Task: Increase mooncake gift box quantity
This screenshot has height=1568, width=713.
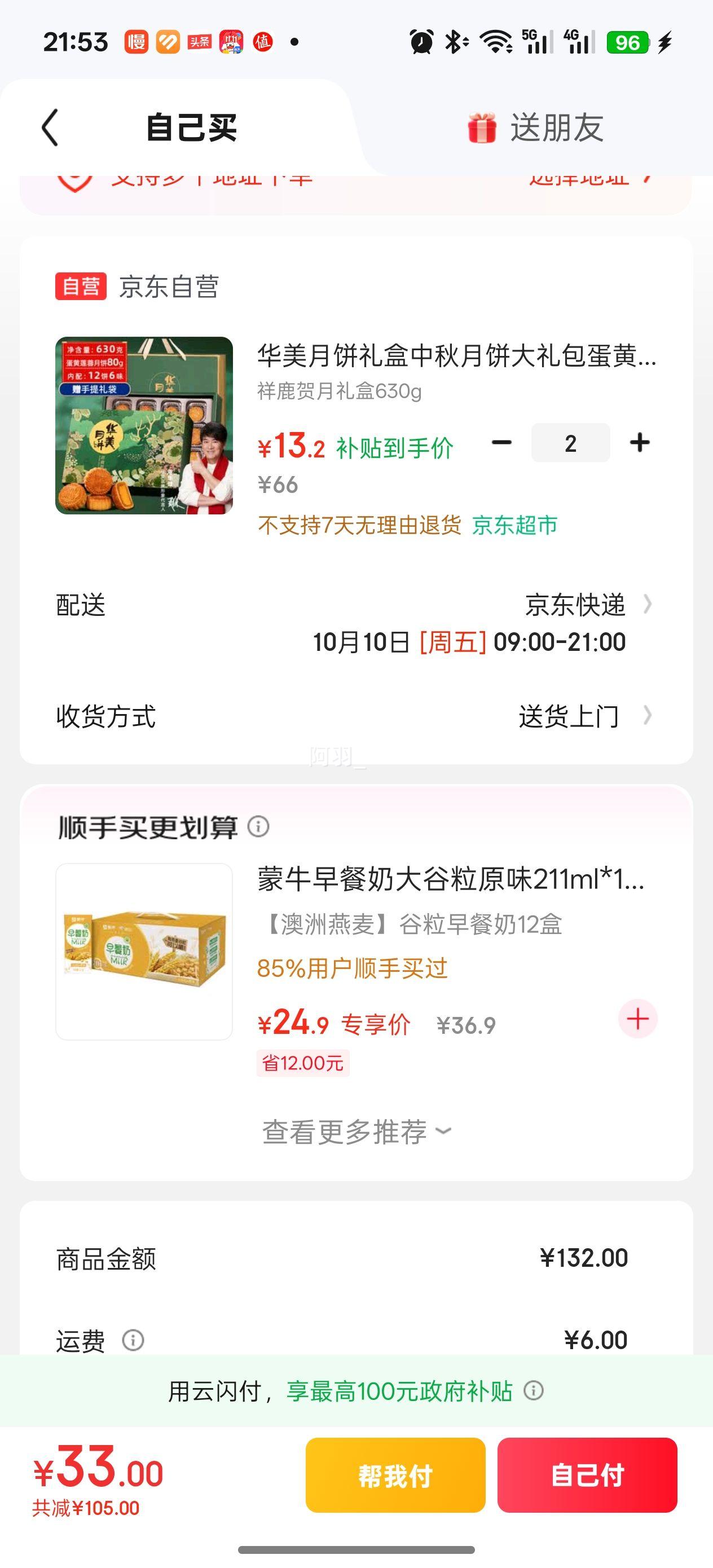Action: 639,443
